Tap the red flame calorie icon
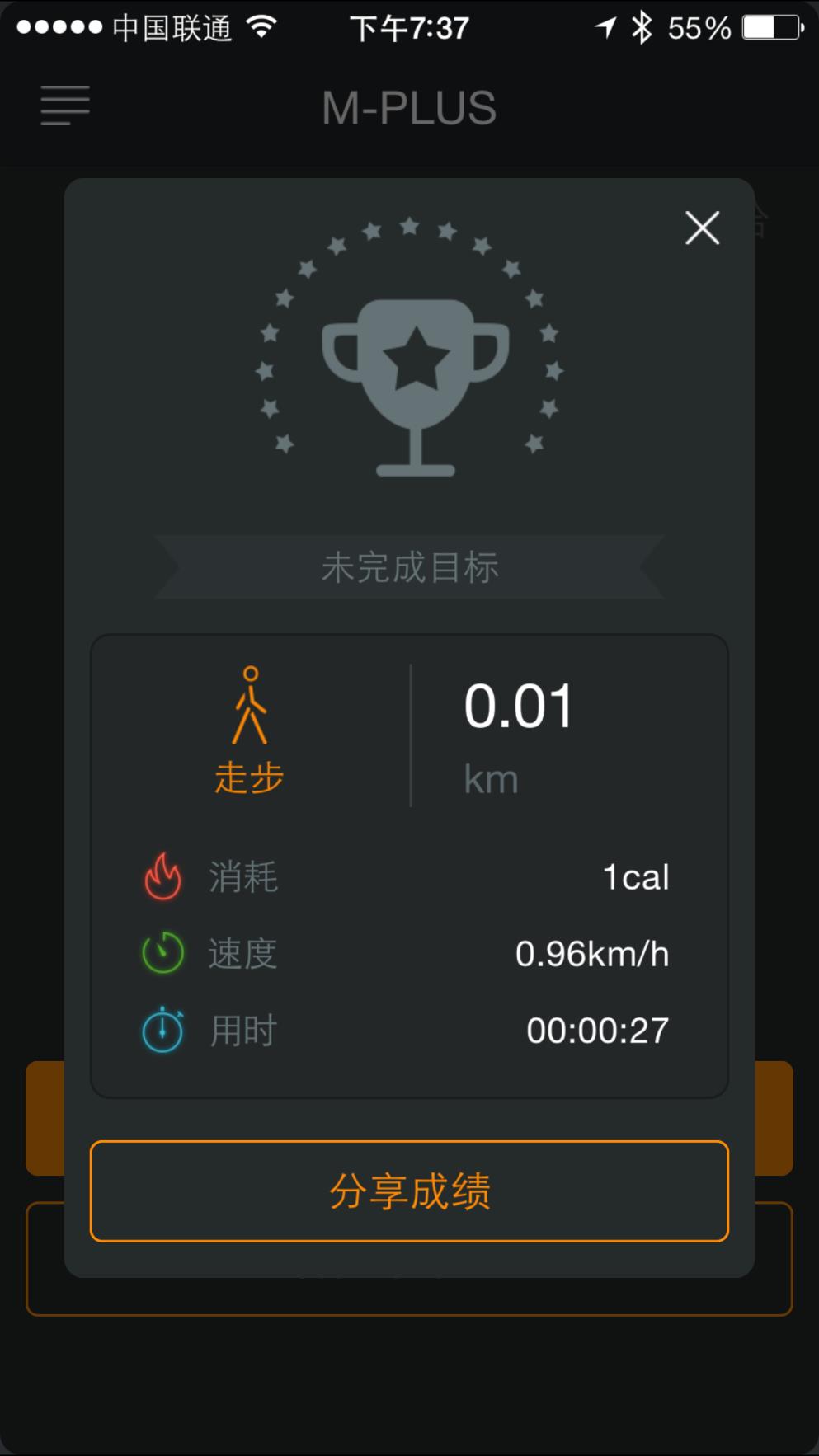Screen dimensions: 819x1456 coord(163,876)
